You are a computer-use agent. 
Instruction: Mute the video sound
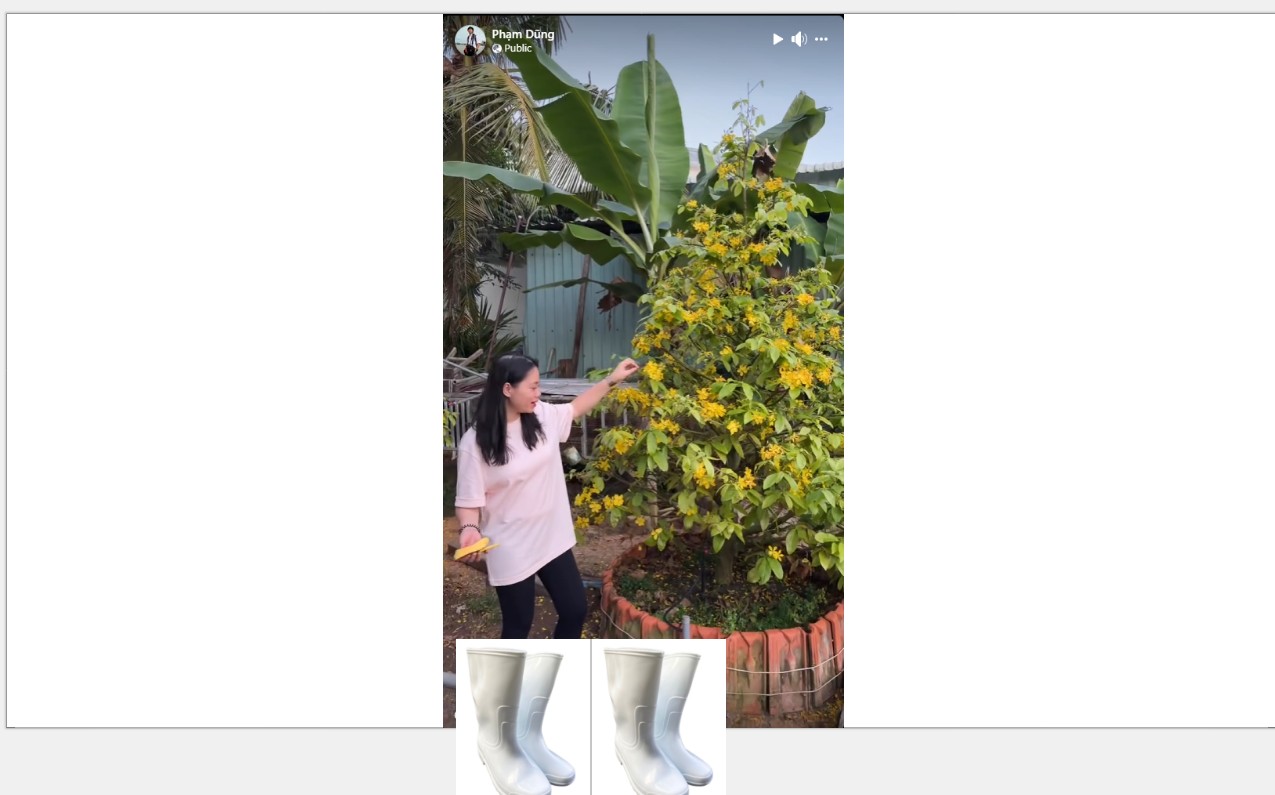(x=799, y=39)
